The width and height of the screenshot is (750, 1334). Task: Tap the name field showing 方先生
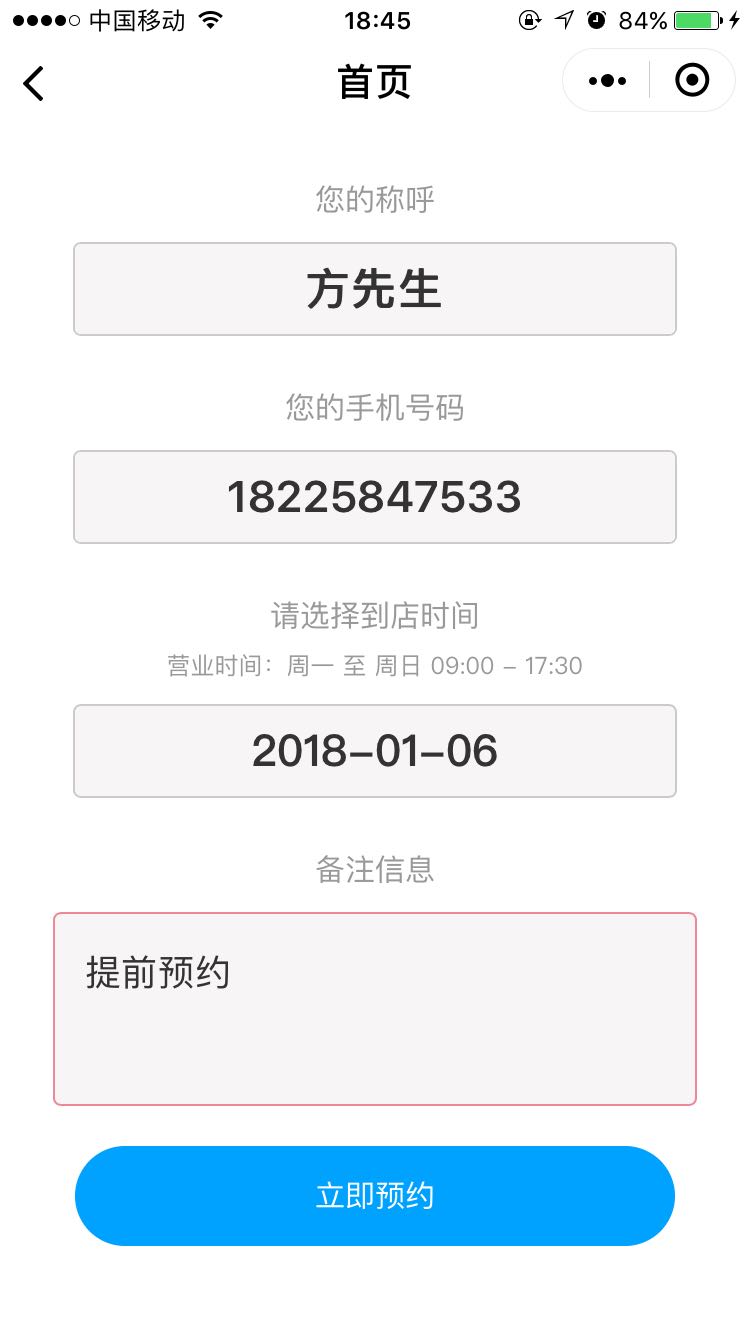point(374,288)
